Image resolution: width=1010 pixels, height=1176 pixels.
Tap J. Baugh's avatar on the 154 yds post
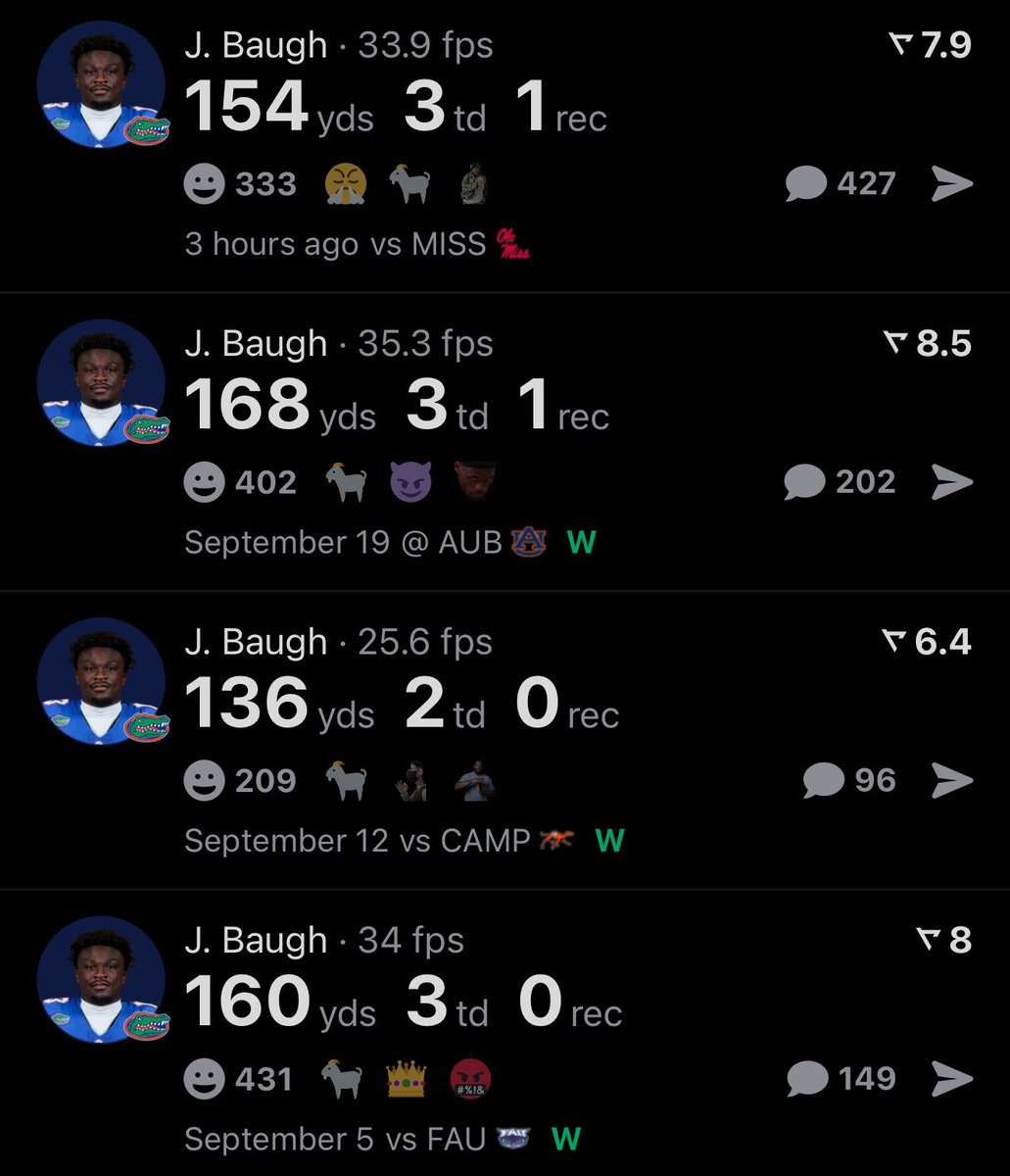coord(102,84)
